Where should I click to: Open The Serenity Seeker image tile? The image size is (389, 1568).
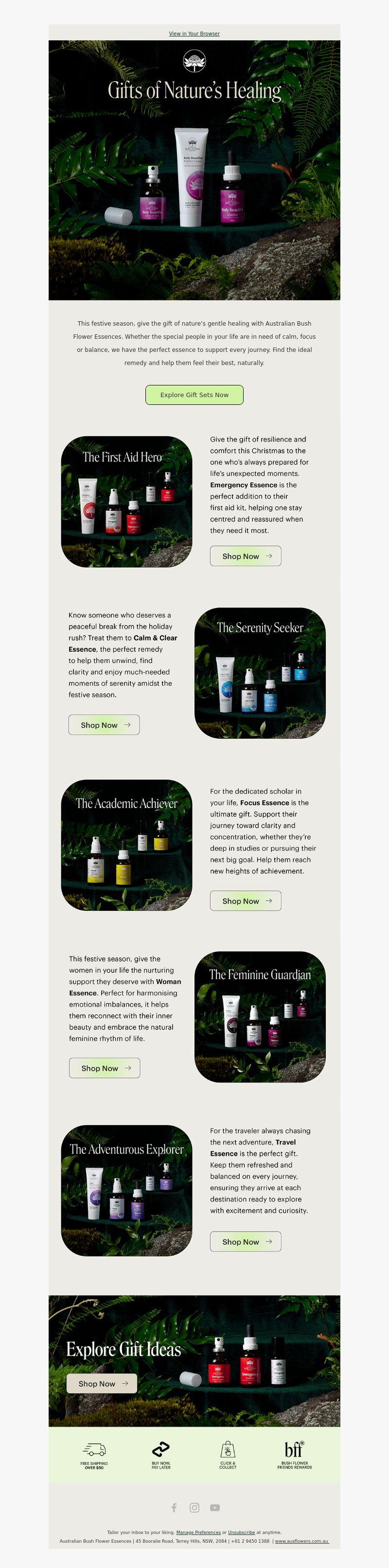(260, 673)
